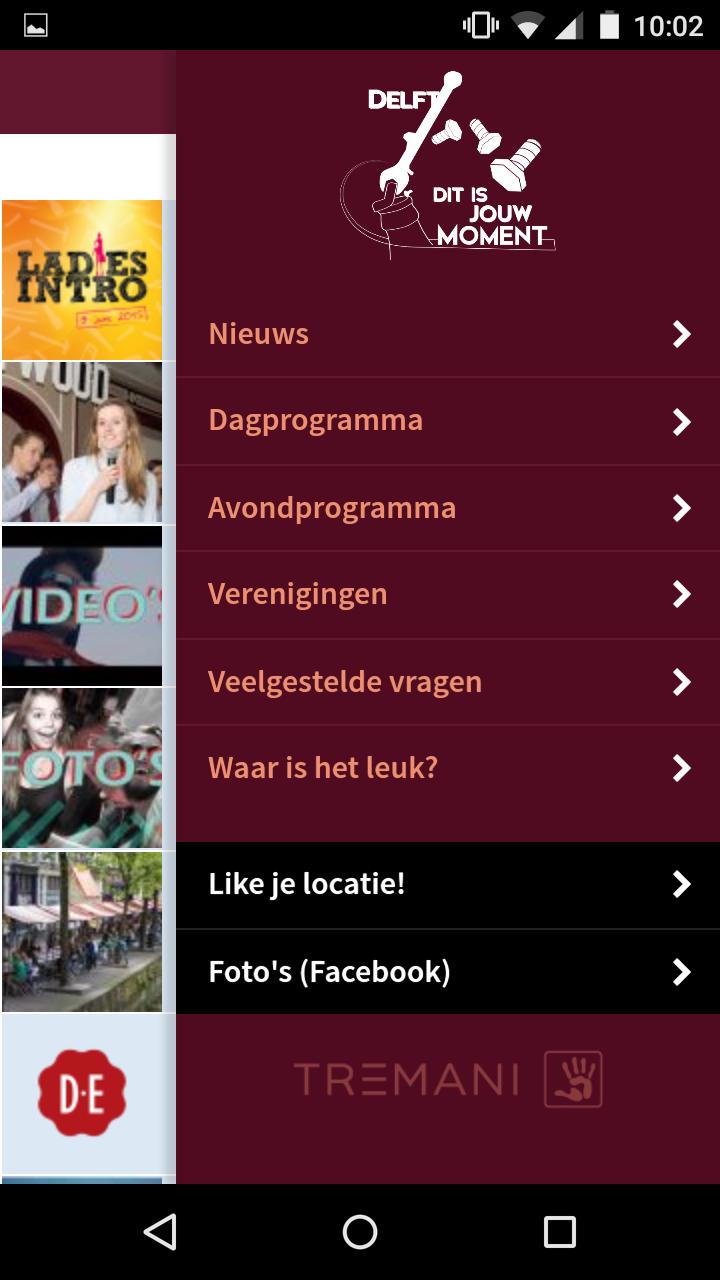Open Veelgestelde vragen
Viewport: 720px width, 1280px height.
tap(447, 682)
